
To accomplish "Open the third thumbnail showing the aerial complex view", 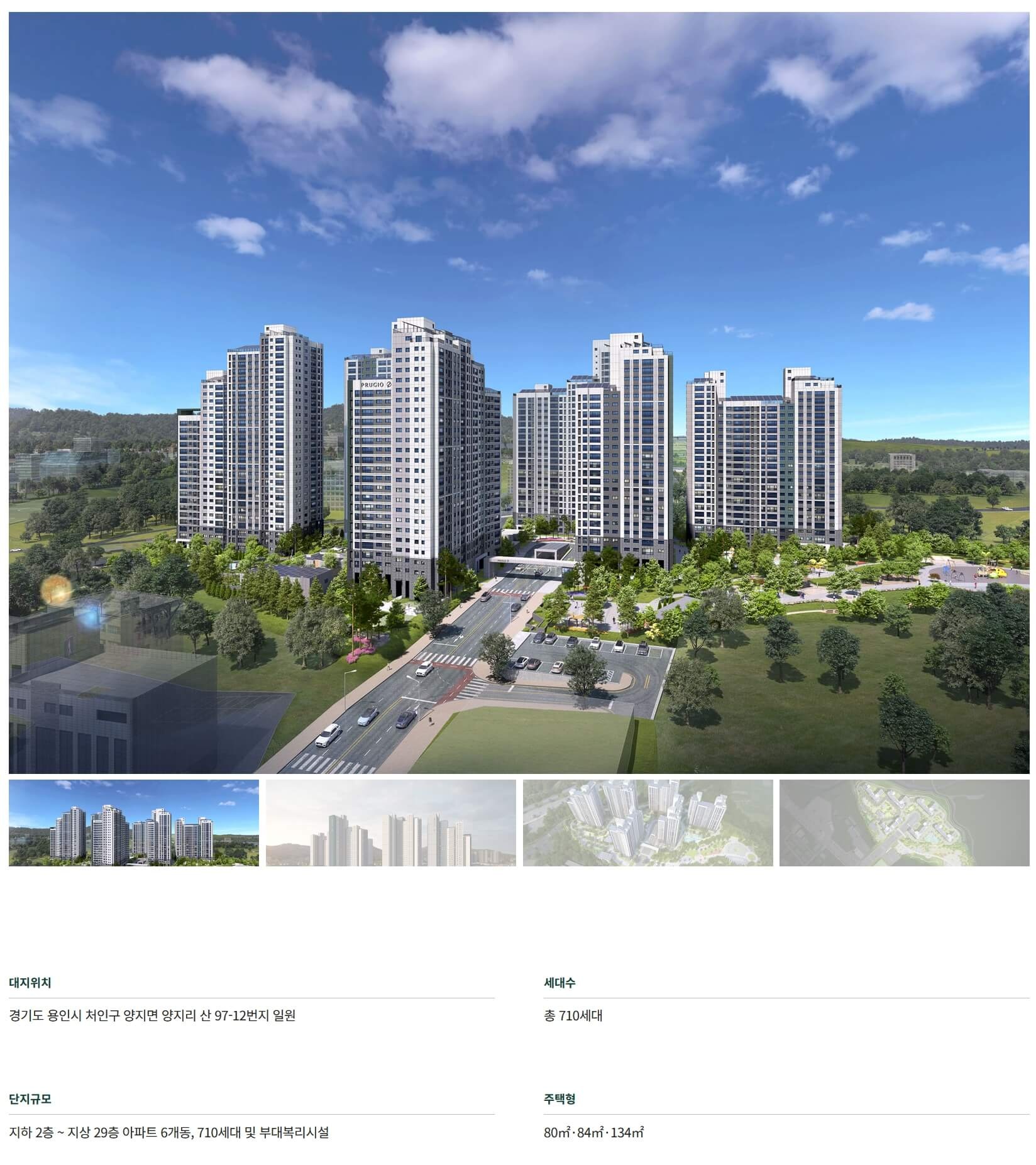I will 647,822.
